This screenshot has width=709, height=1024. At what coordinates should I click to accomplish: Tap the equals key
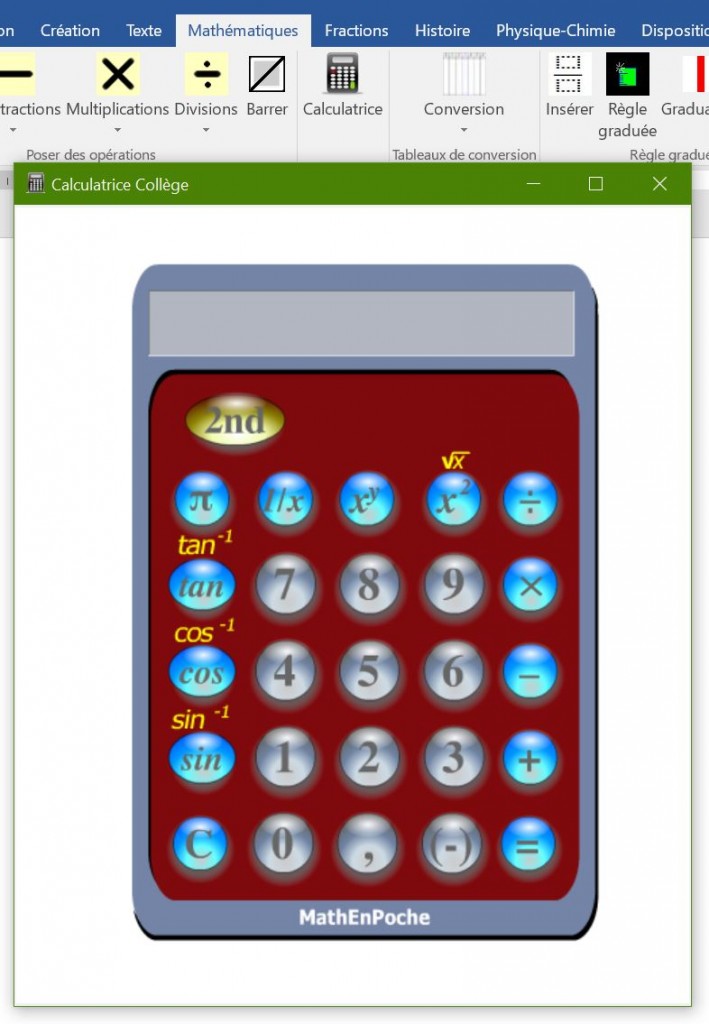point(528,845)
